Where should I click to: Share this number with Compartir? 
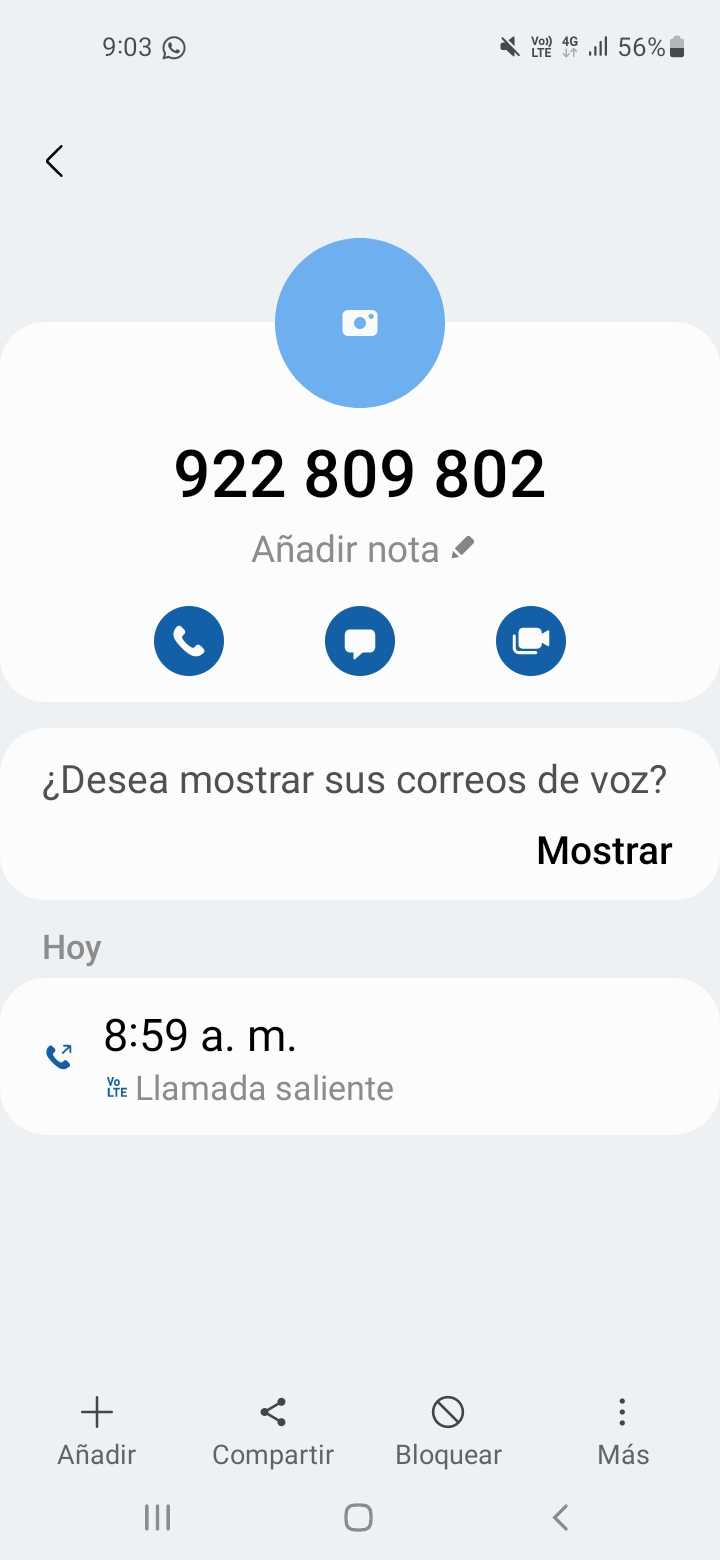273,1431
